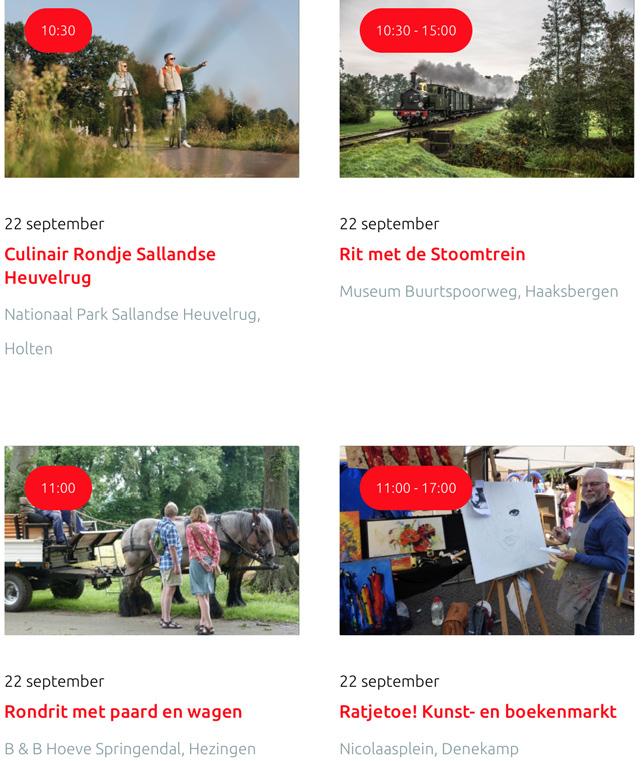
Task: Open Rondrit met paard en wagen
Action: point(123,712)
